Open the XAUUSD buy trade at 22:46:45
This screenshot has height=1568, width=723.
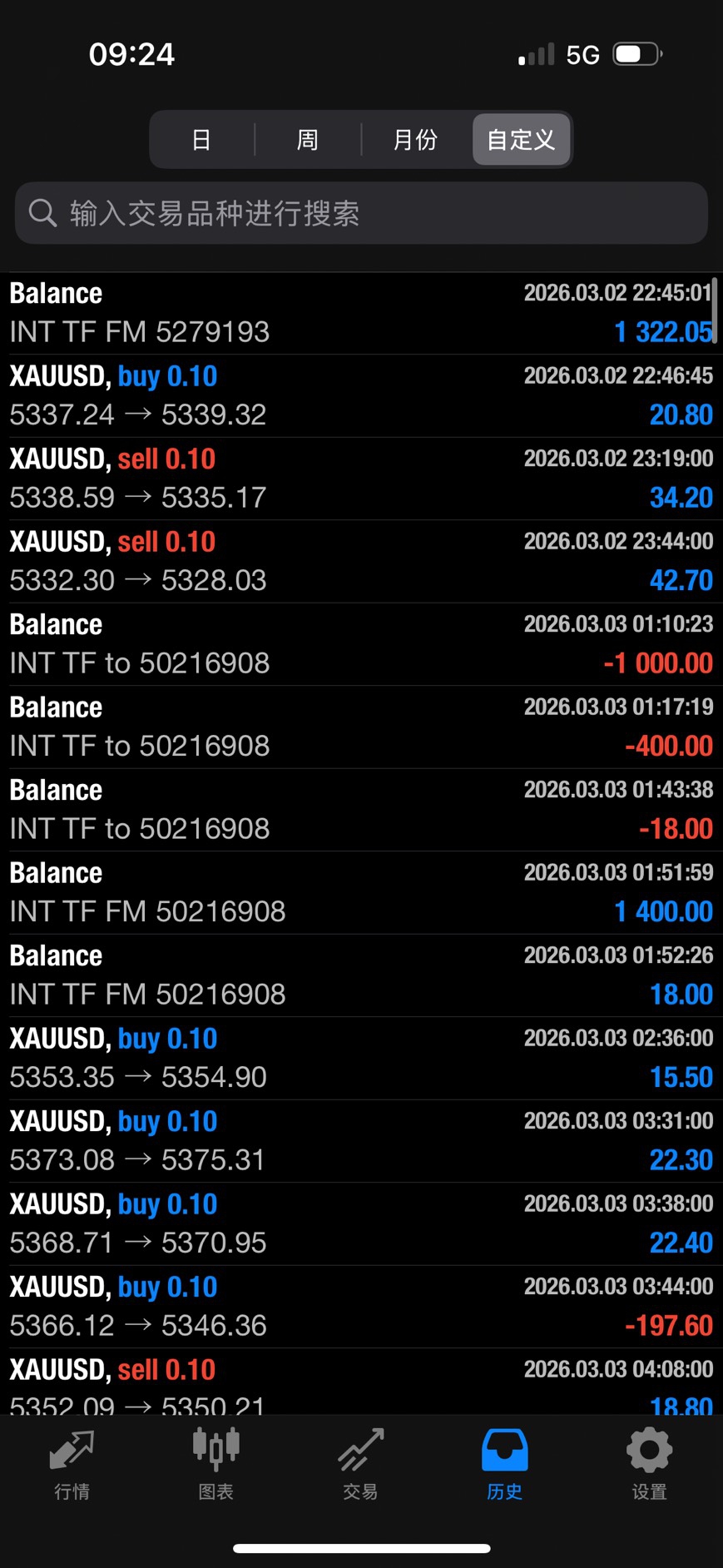coord(361,396)
